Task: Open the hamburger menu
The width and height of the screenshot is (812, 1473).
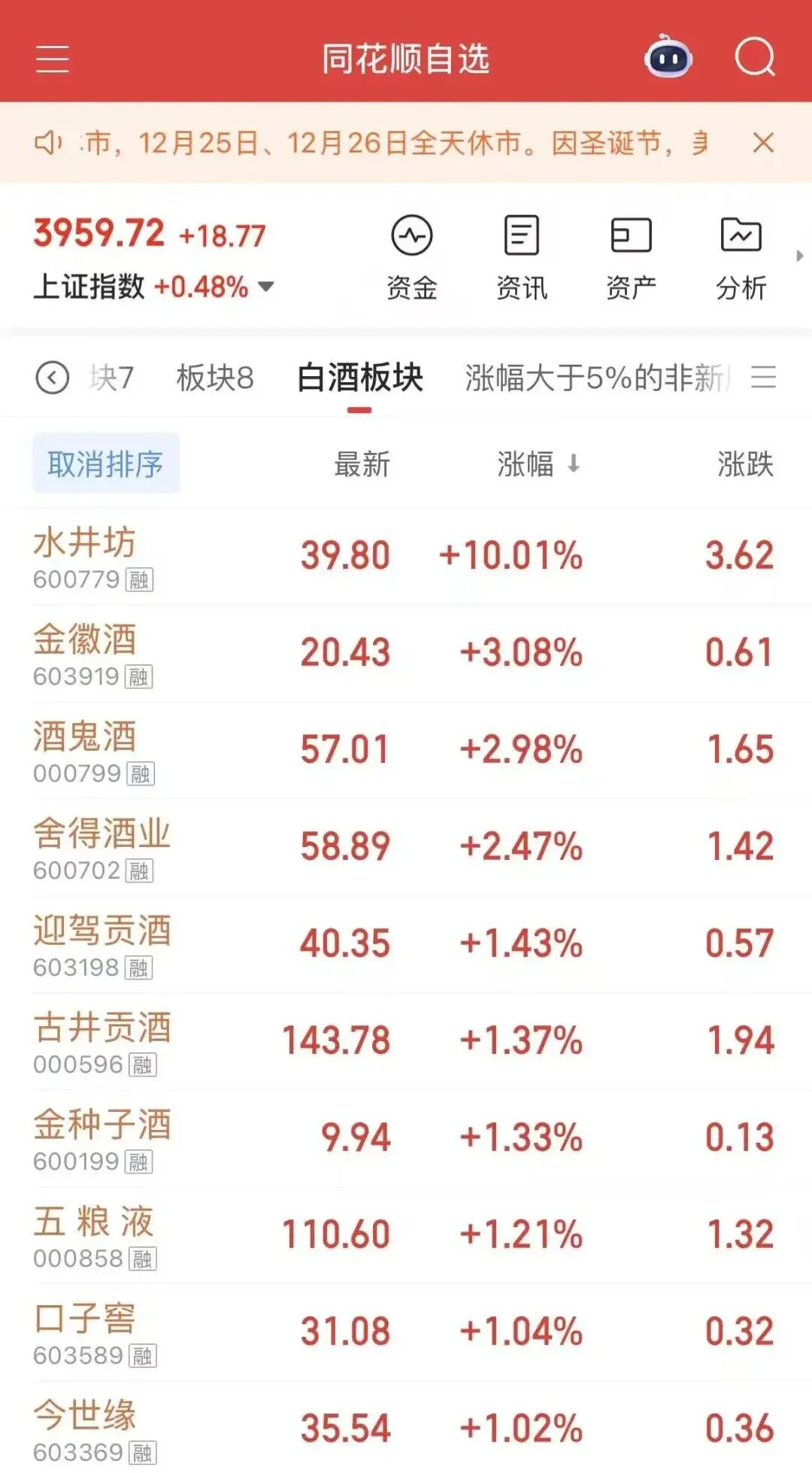Action: [x=52, y=59]
